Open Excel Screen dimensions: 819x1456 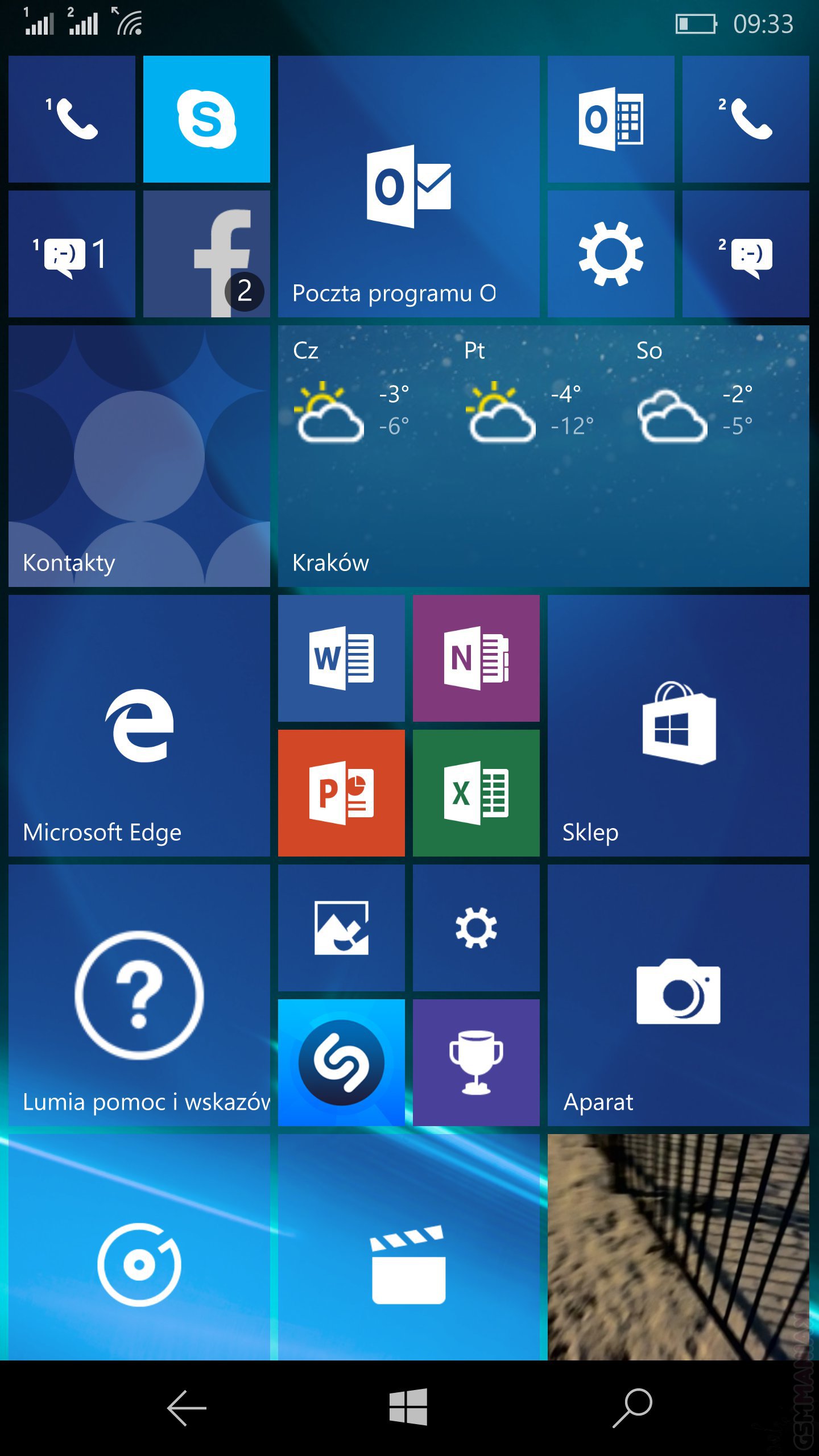pos(476,793)
